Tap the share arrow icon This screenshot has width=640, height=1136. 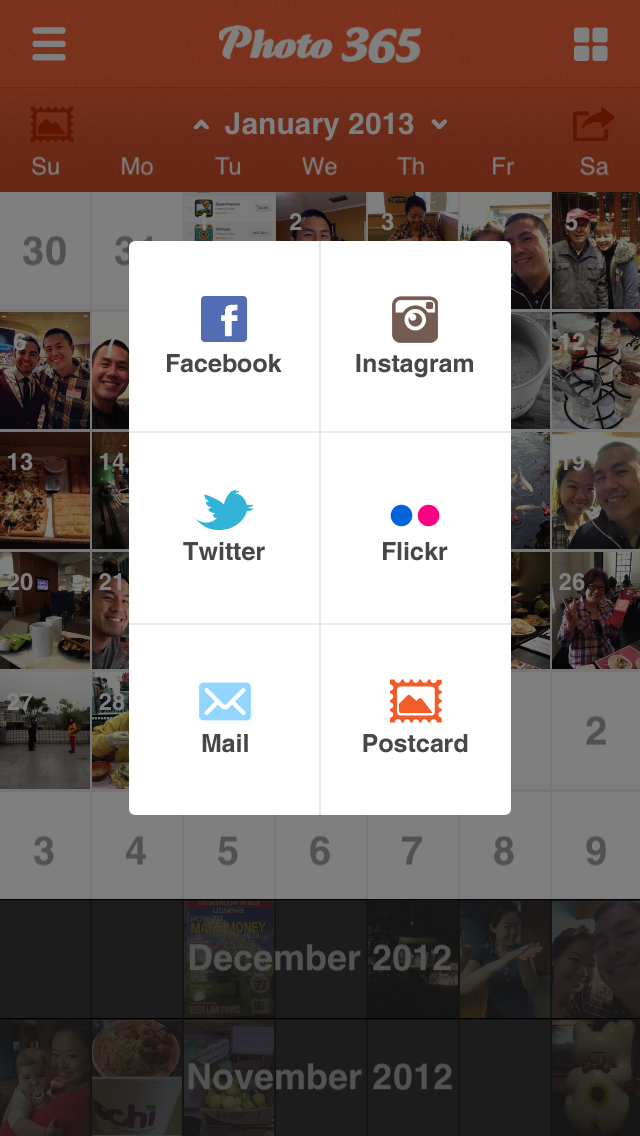click(592, 125)
